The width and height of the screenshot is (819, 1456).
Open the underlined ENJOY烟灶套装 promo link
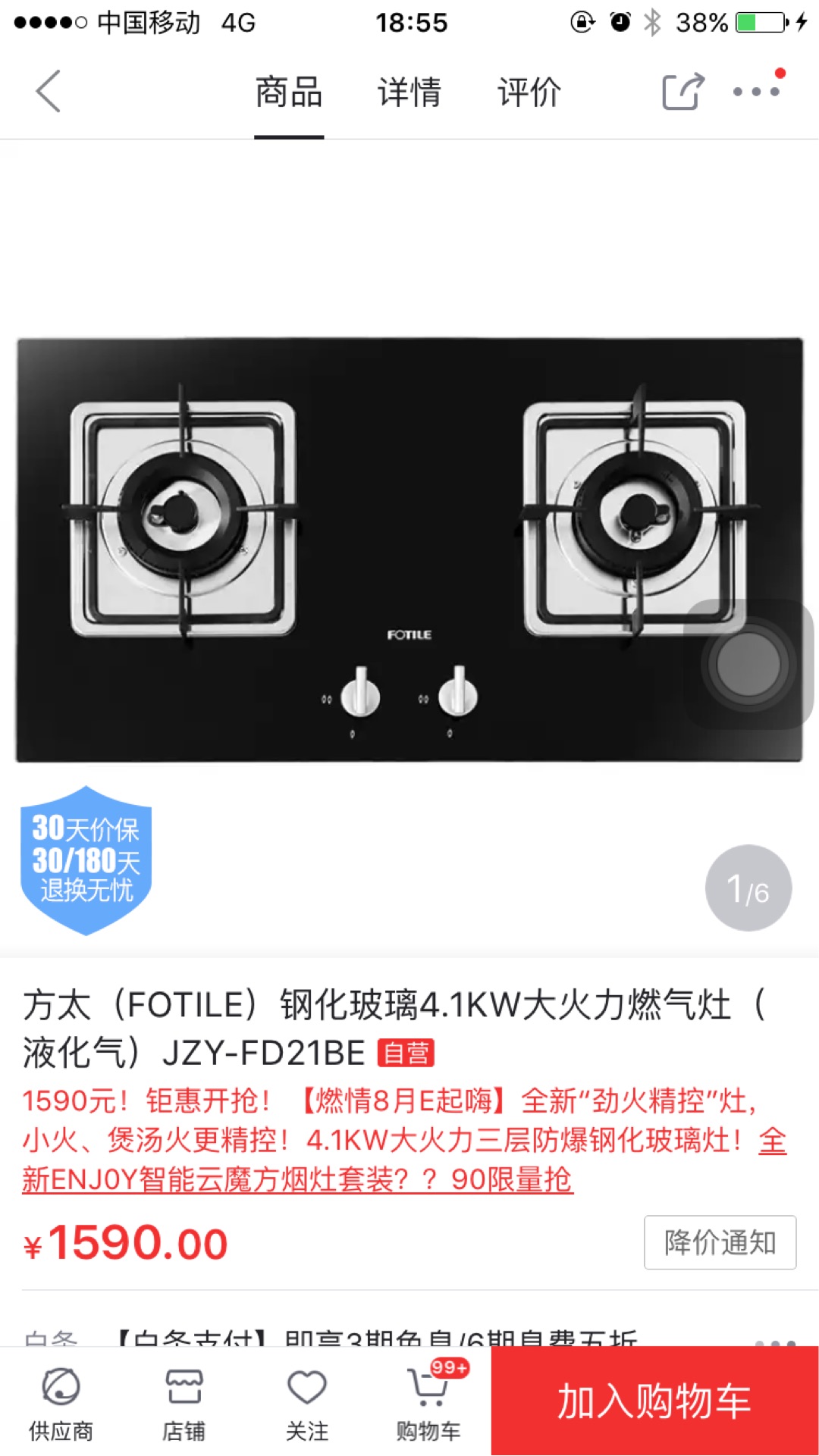[x=297, y=1179]
